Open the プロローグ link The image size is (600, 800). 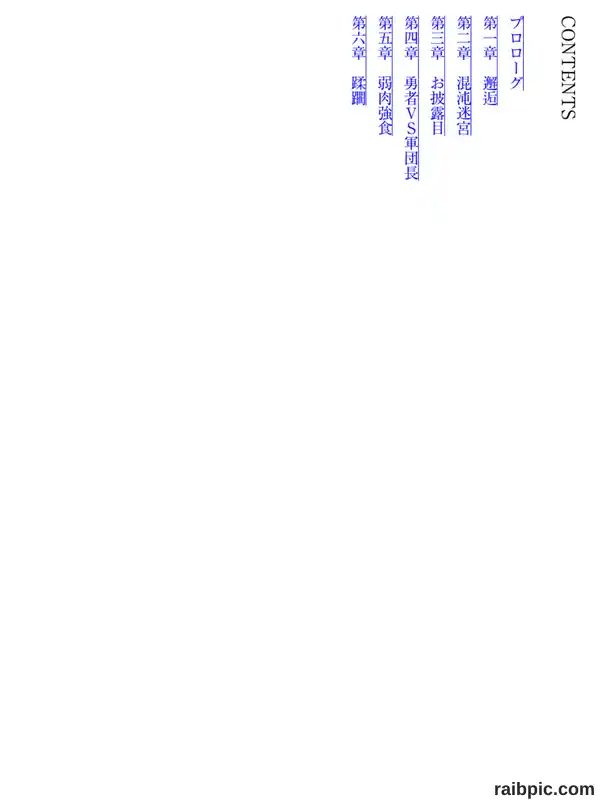[517, 53]
